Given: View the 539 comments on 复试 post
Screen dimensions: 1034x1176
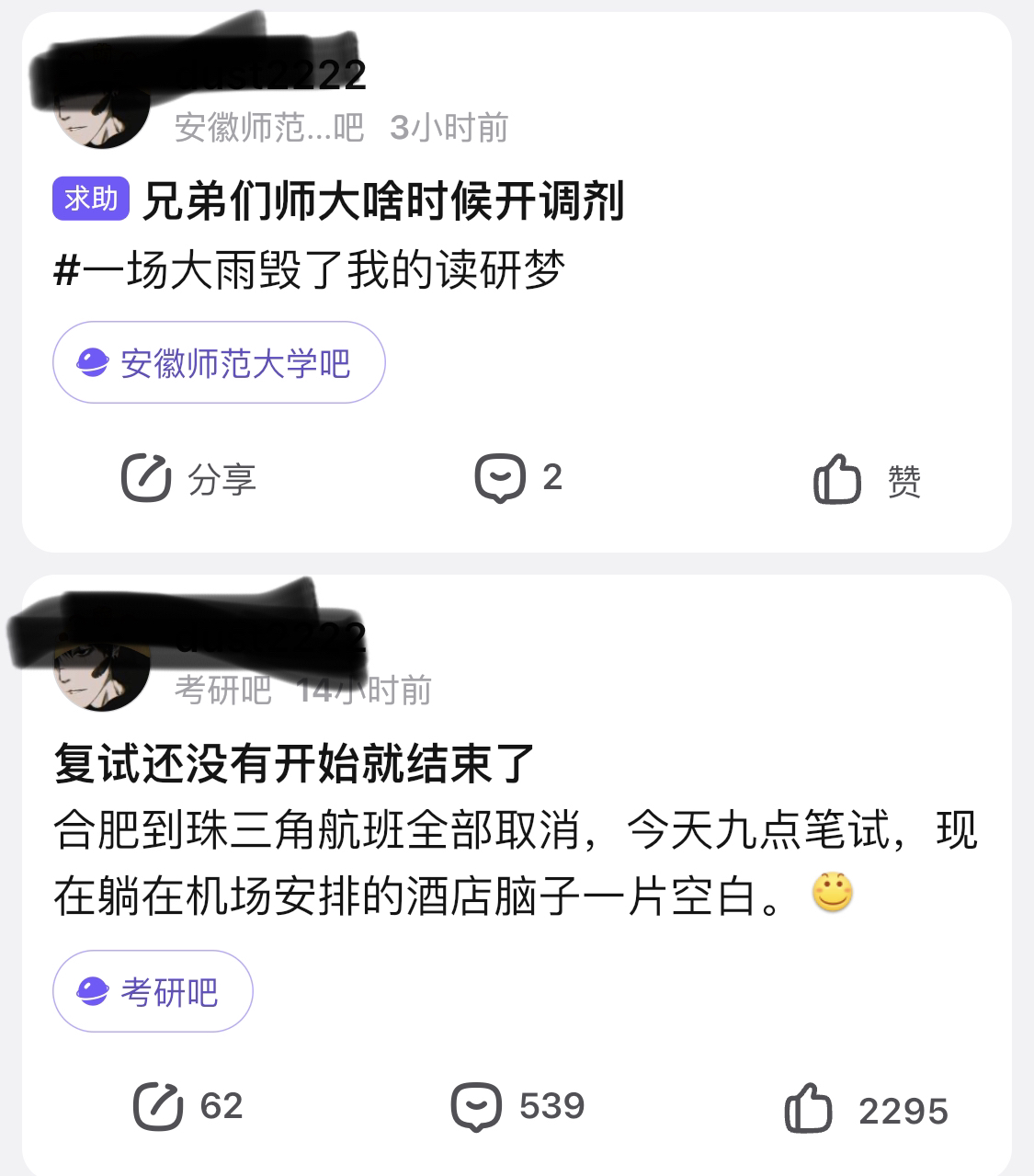Looking at the screenshot, I should coord(517,1106).
